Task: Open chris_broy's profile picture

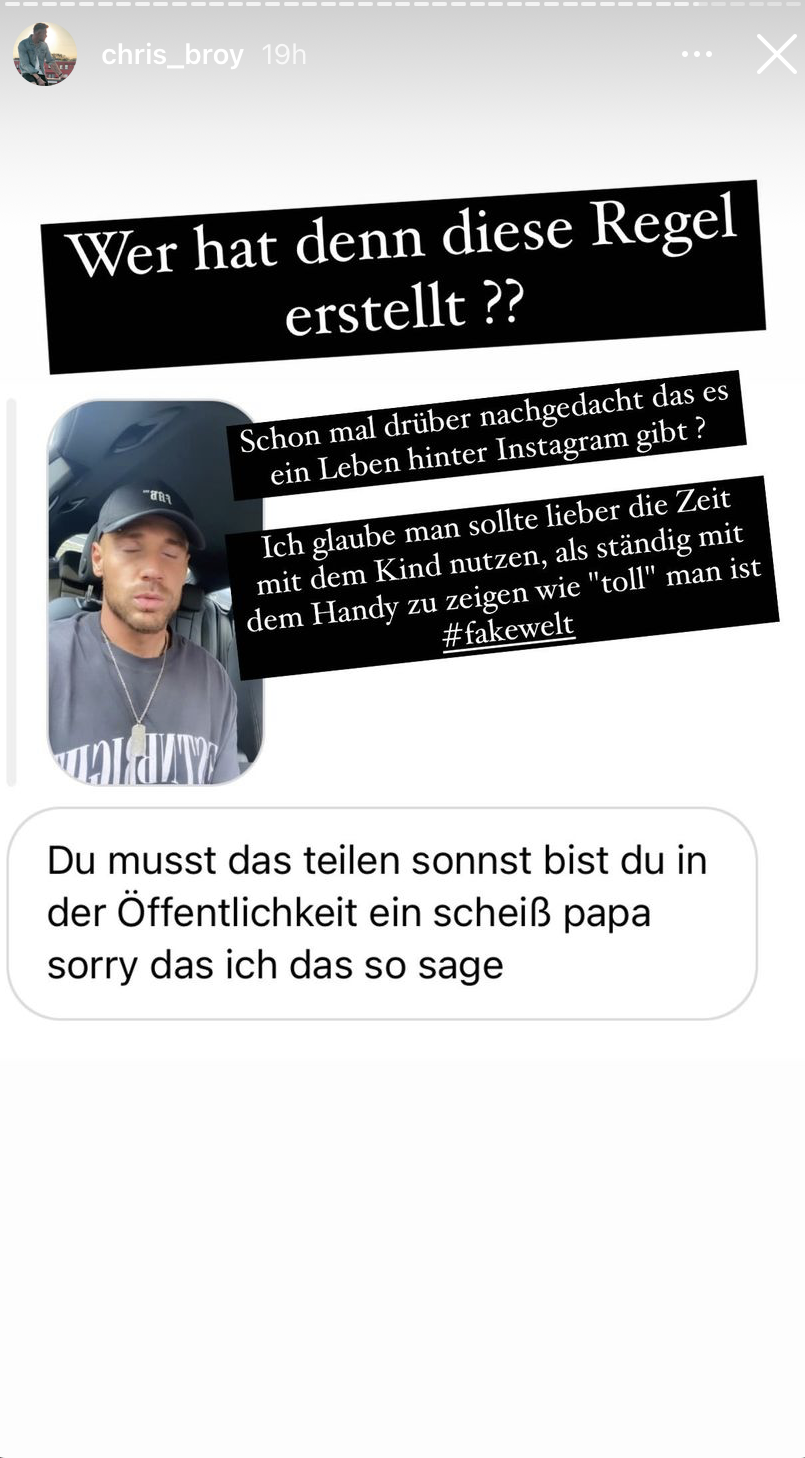Action: click(x=45, y=54)
